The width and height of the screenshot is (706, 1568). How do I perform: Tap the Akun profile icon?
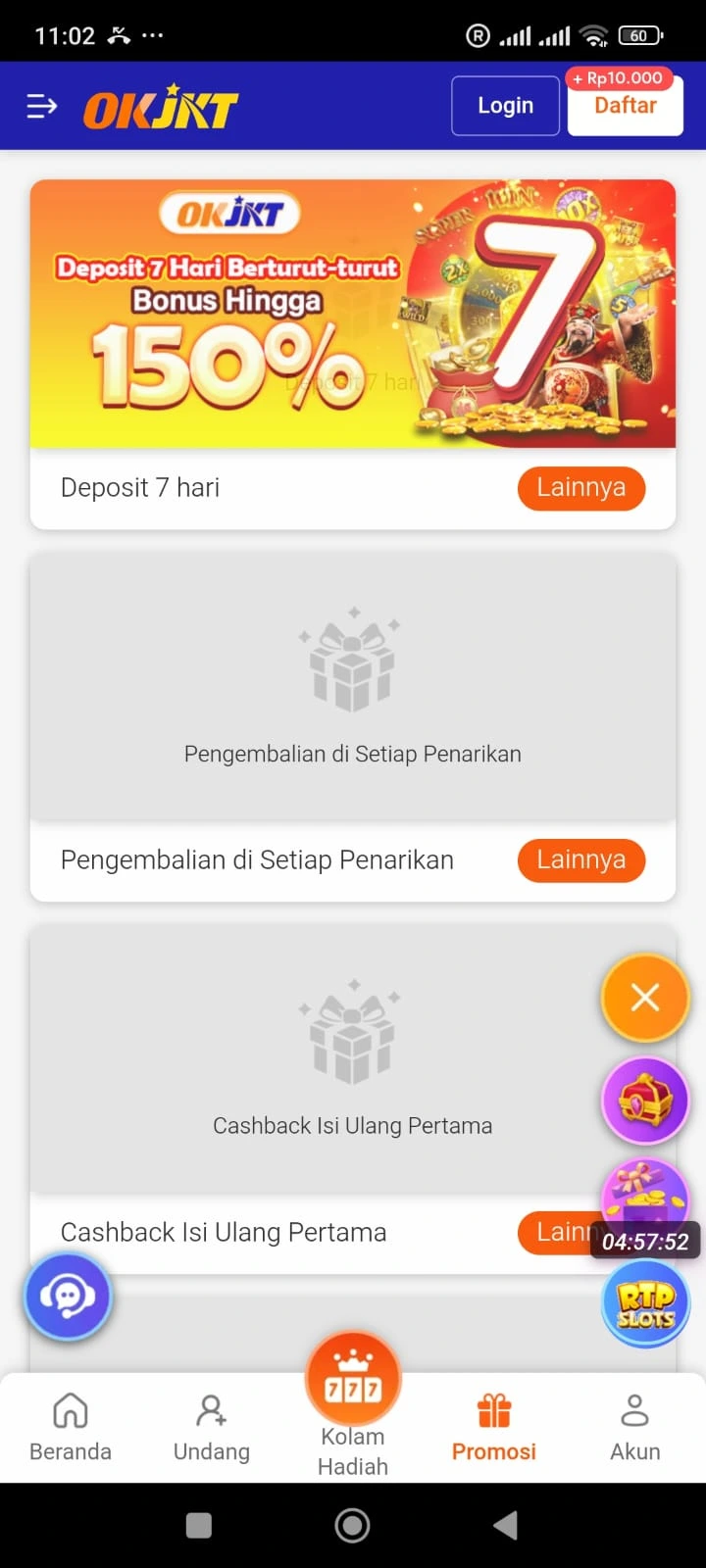point(634,1412)
